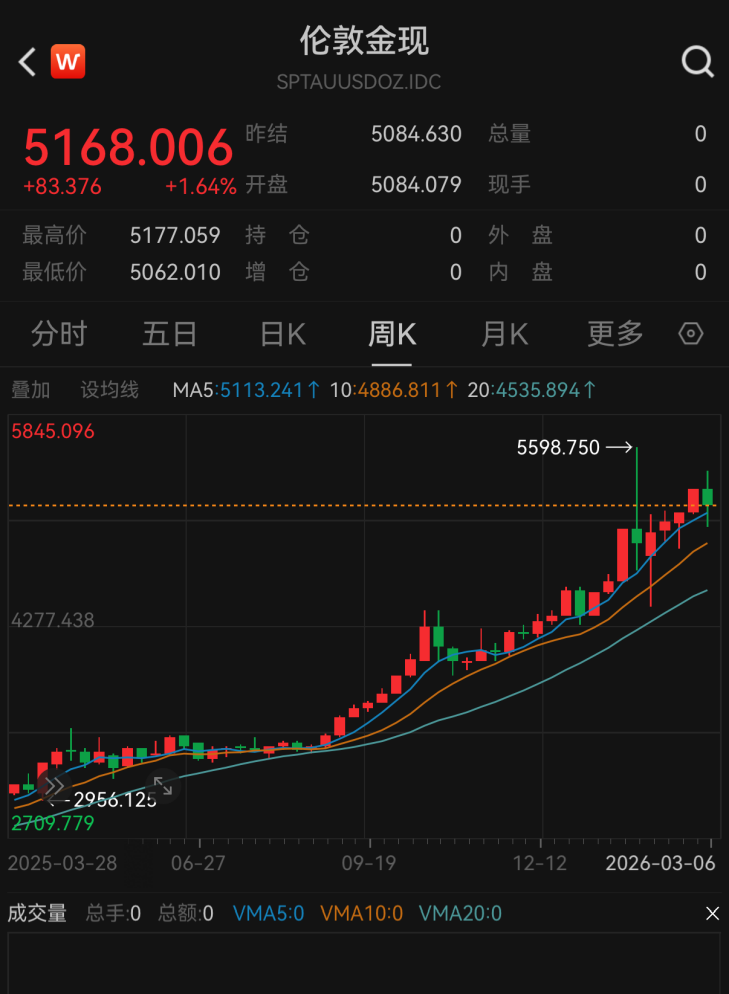This screenshot has width=729, height=994.
Task: Switch to the 日K daily candlestick tab
Action: 281,334
